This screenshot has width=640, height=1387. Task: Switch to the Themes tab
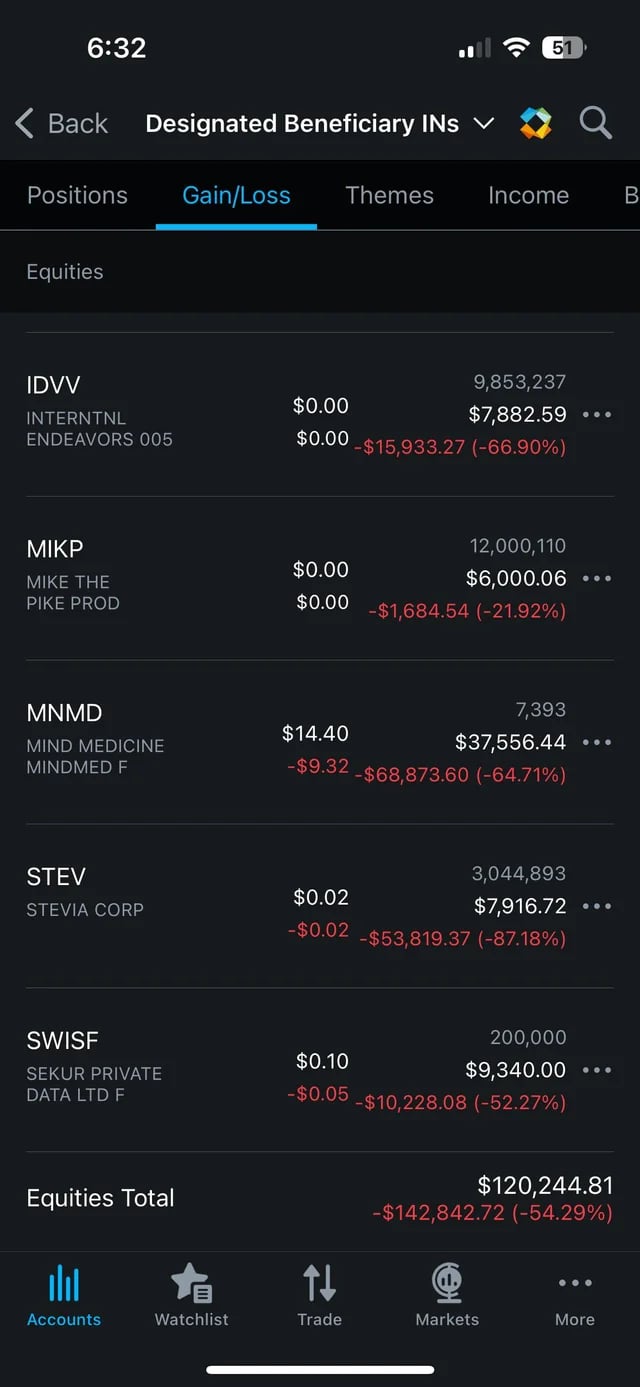click(389, 195)
